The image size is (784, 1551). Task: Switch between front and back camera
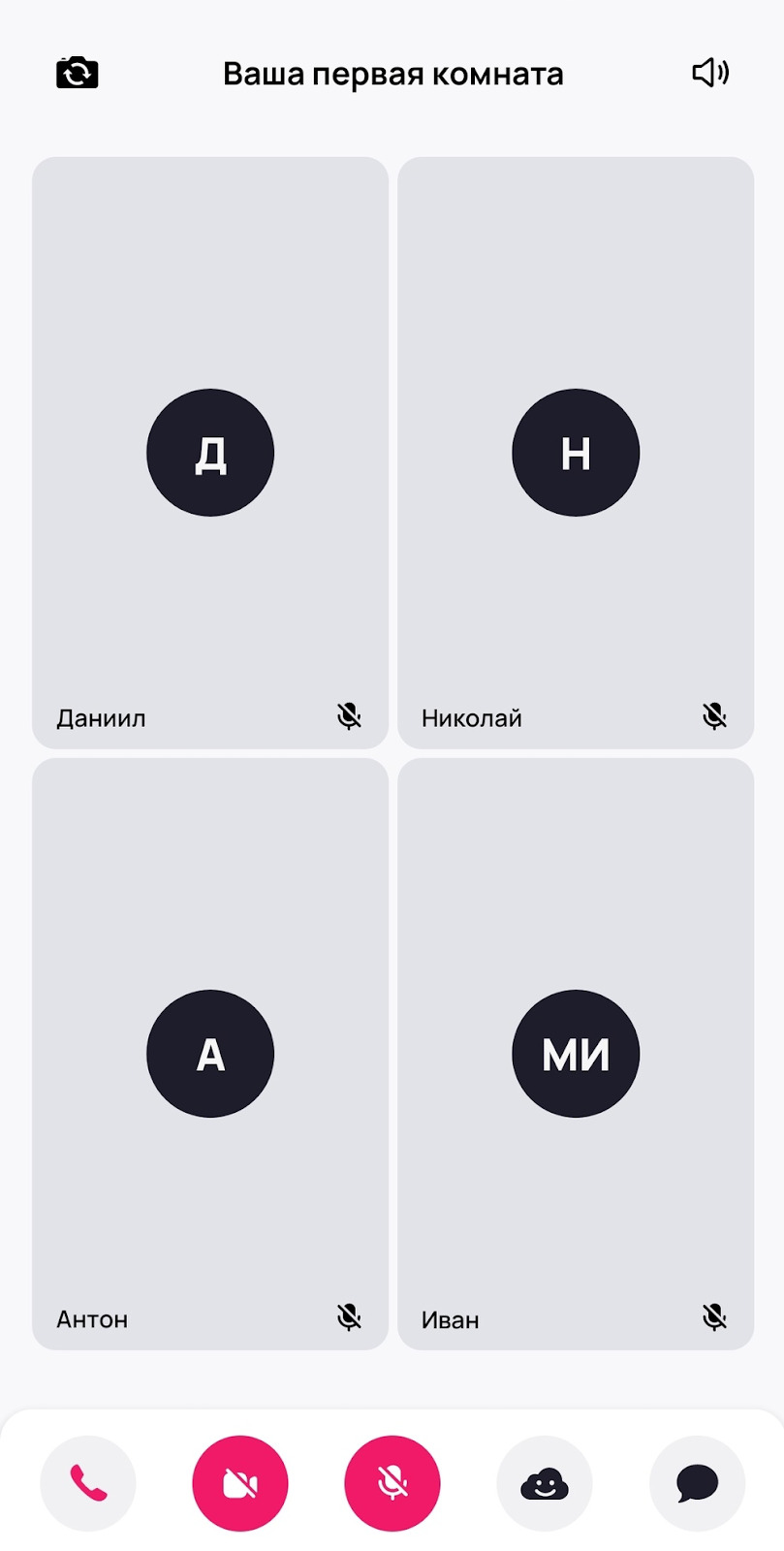(78, 74)
